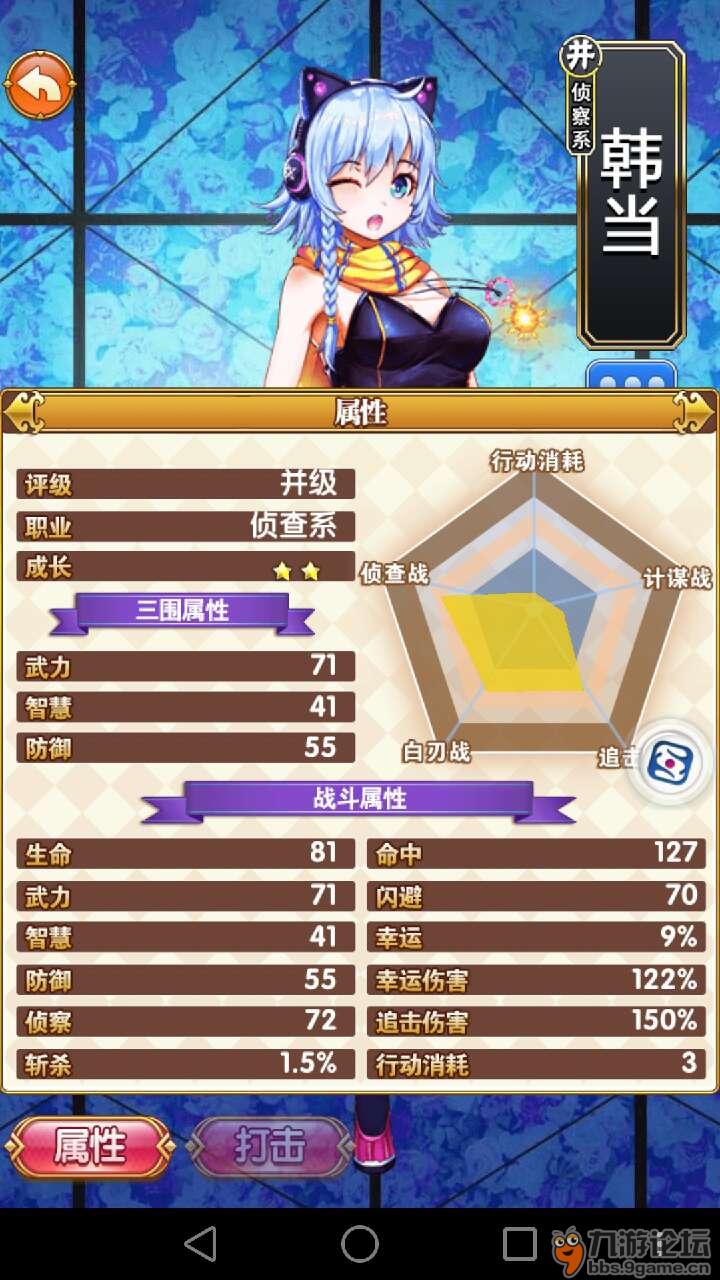
Task: Tap the orange back arrow button
Action: point(41,87)
